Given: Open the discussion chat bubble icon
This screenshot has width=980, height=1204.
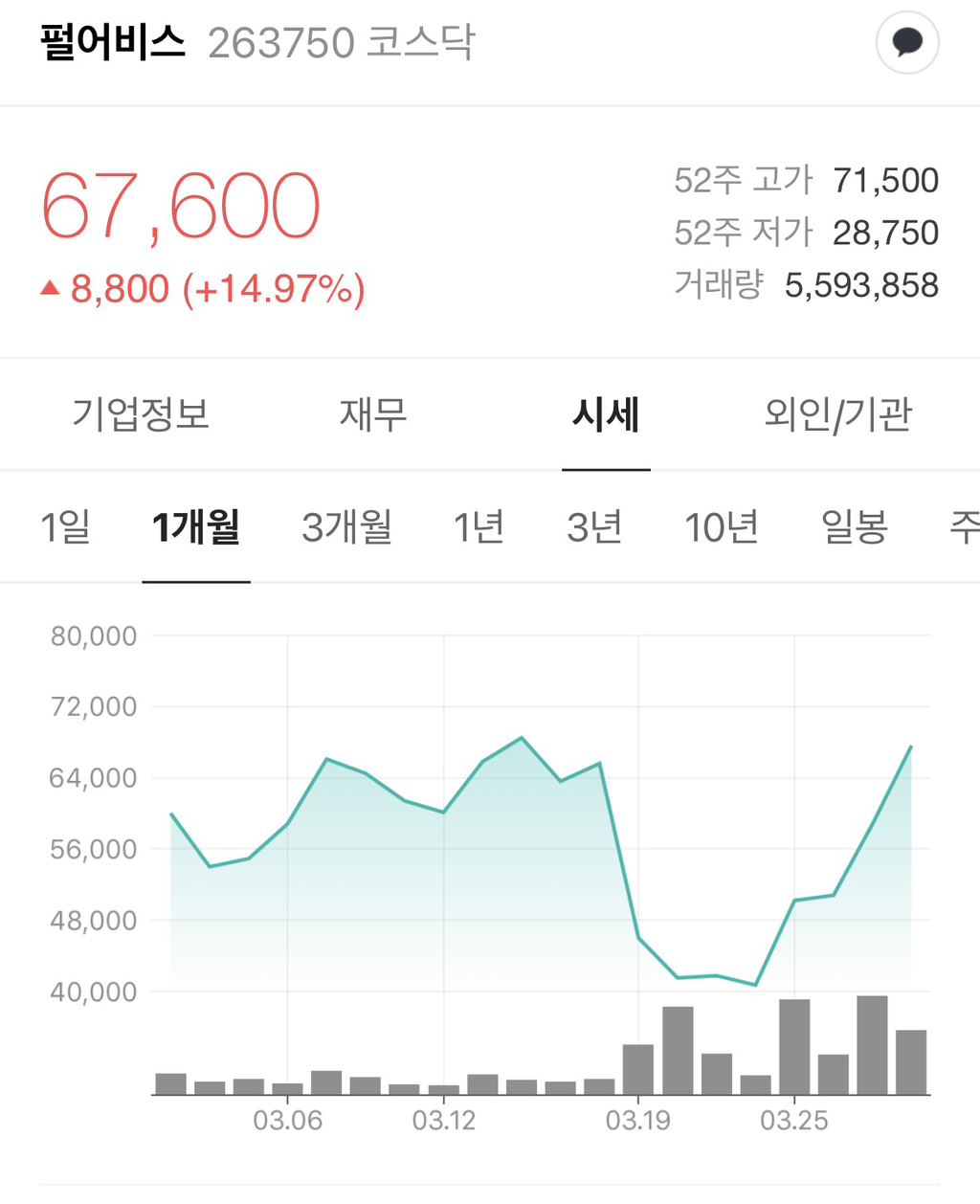Looking at the screenshot, I should tap(906, 42).
